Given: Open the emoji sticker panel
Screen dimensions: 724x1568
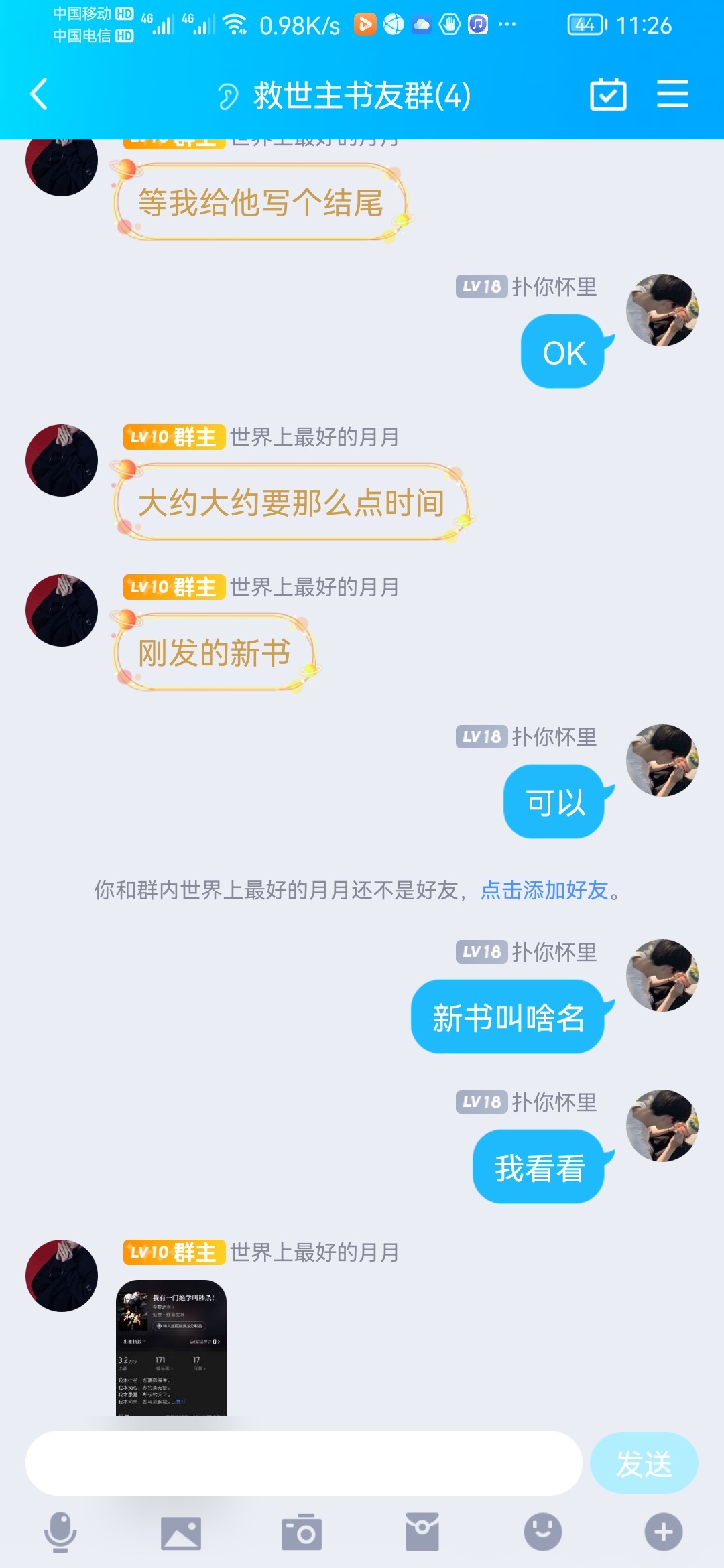Looking at the screenshot, I should [x=543, y=1532].
